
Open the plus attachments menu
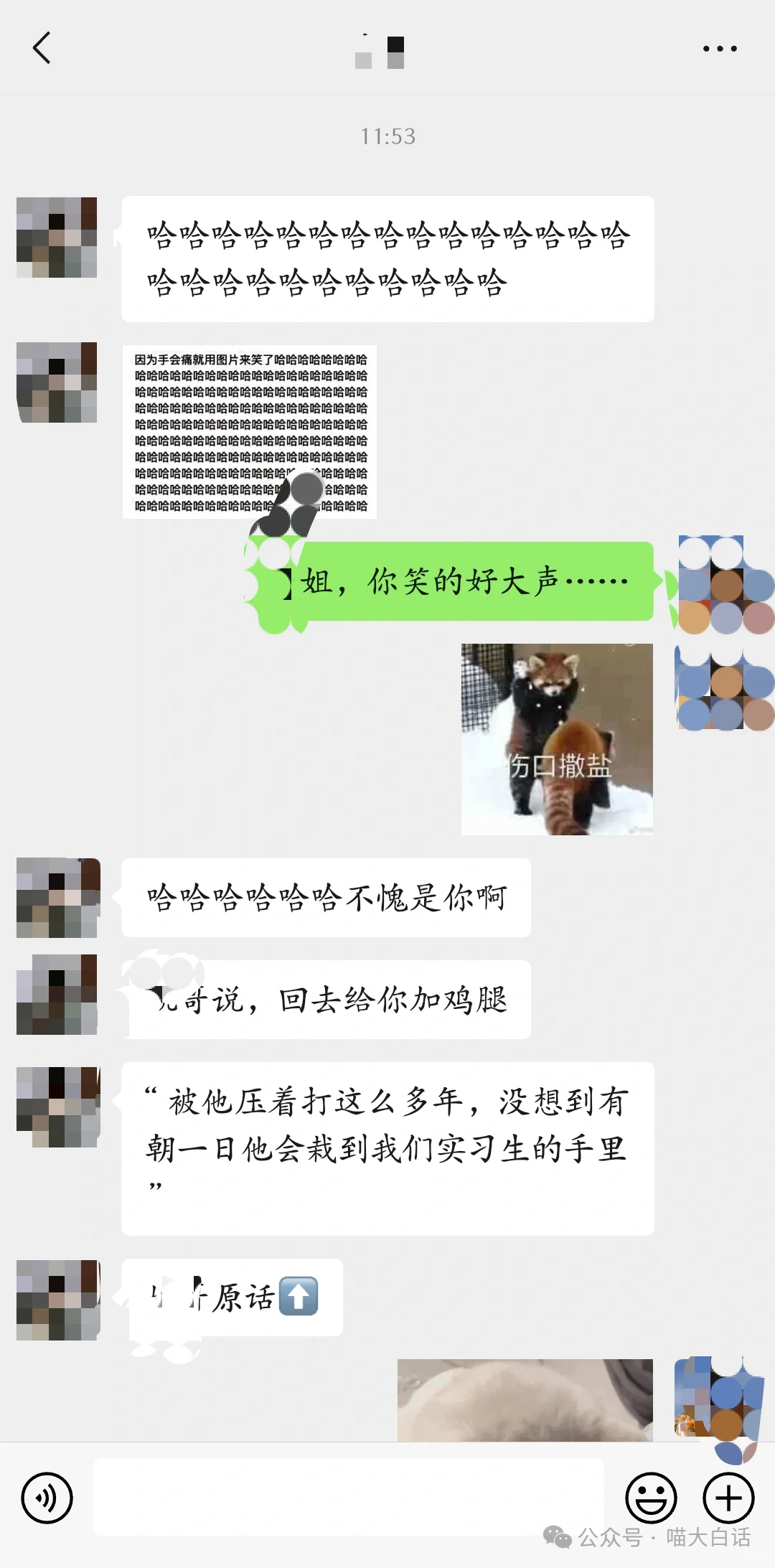[728, 1498]
